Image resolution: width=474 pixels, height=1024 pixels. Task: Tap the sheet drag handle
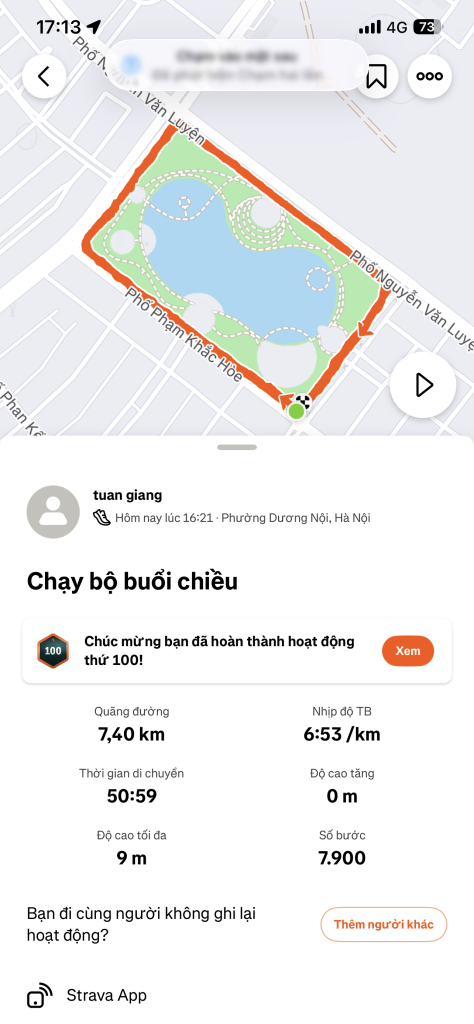(237, 447)
